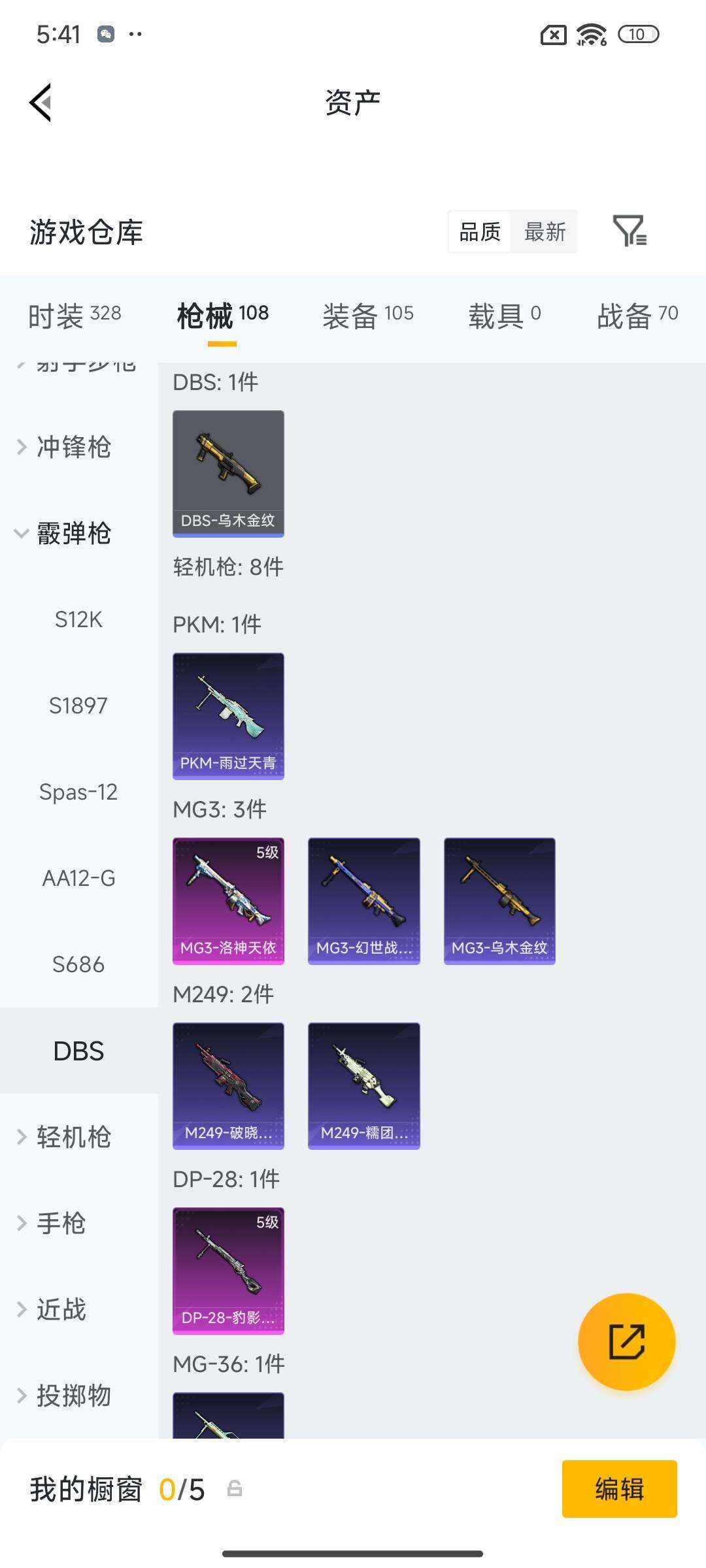Switch to the 战备 tab

pos(637,316)
